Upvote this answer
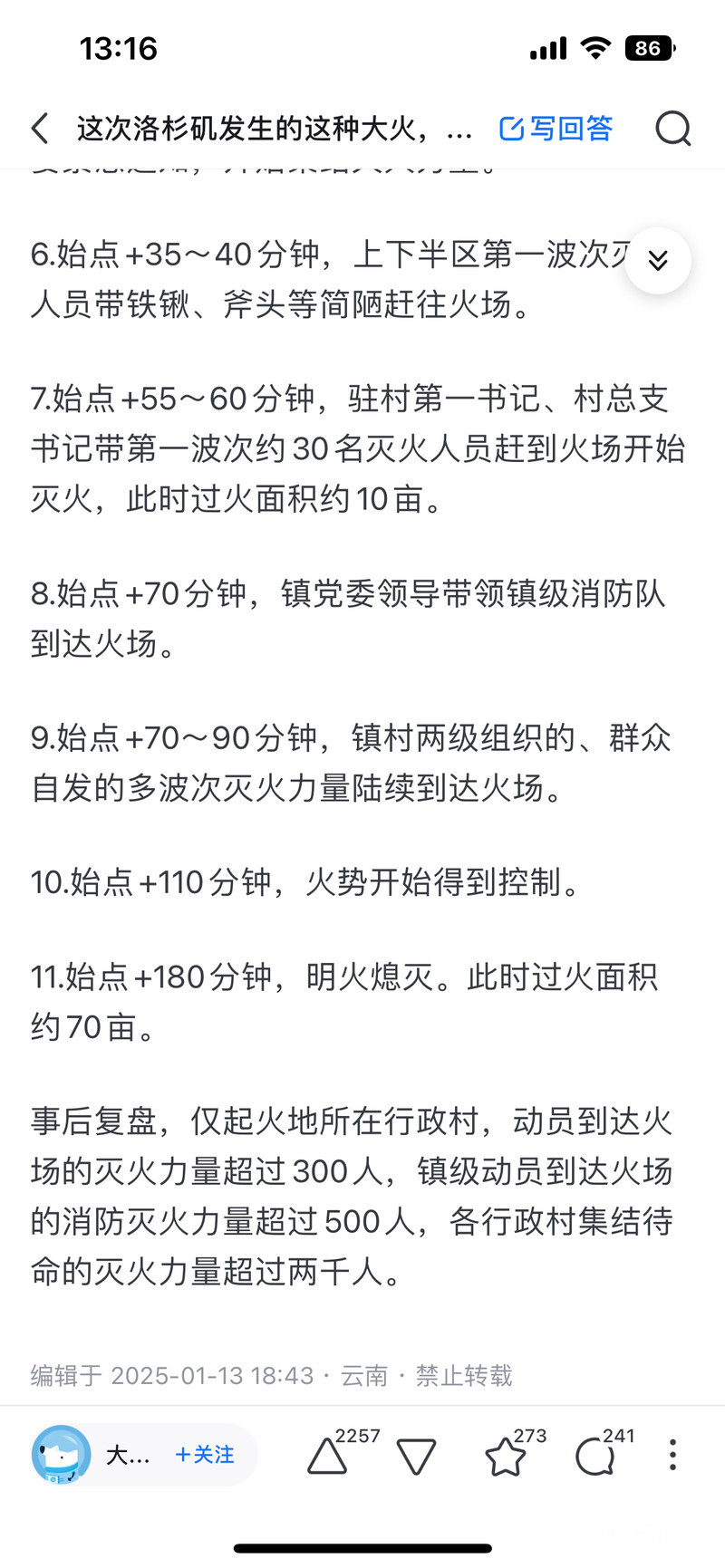725x1568 pixels. pos(328,1457)
